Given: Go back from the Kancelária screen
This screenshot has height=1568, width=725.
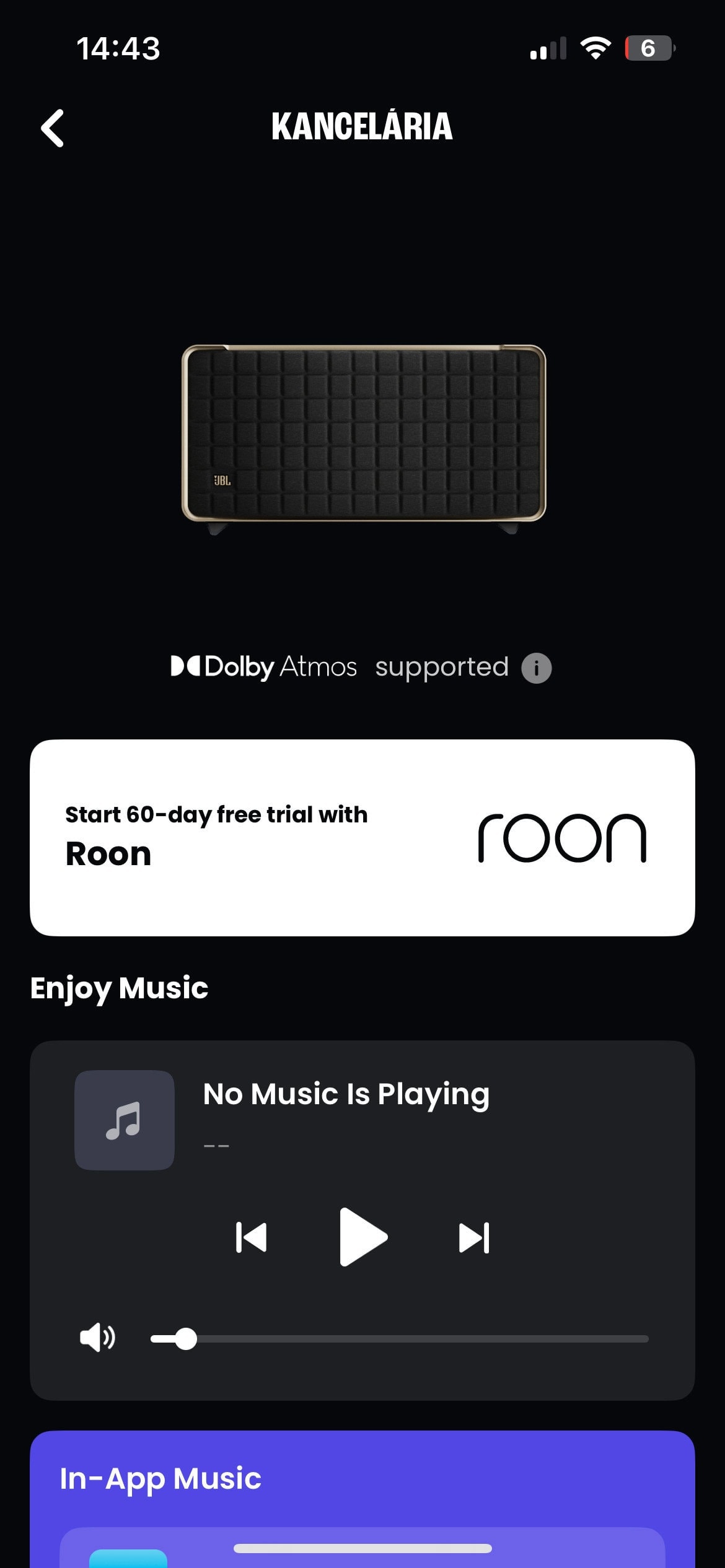Looking at the screenshot, I should 53,128.
